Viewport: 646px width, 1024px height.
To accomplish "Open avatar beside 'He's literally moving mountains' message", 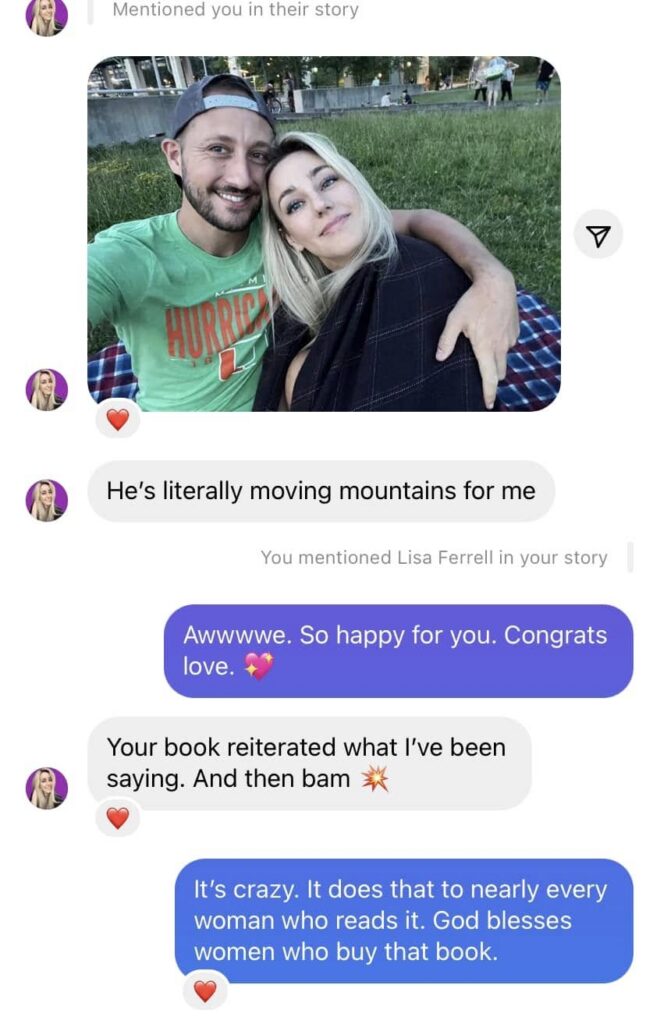I will point(47,499).
